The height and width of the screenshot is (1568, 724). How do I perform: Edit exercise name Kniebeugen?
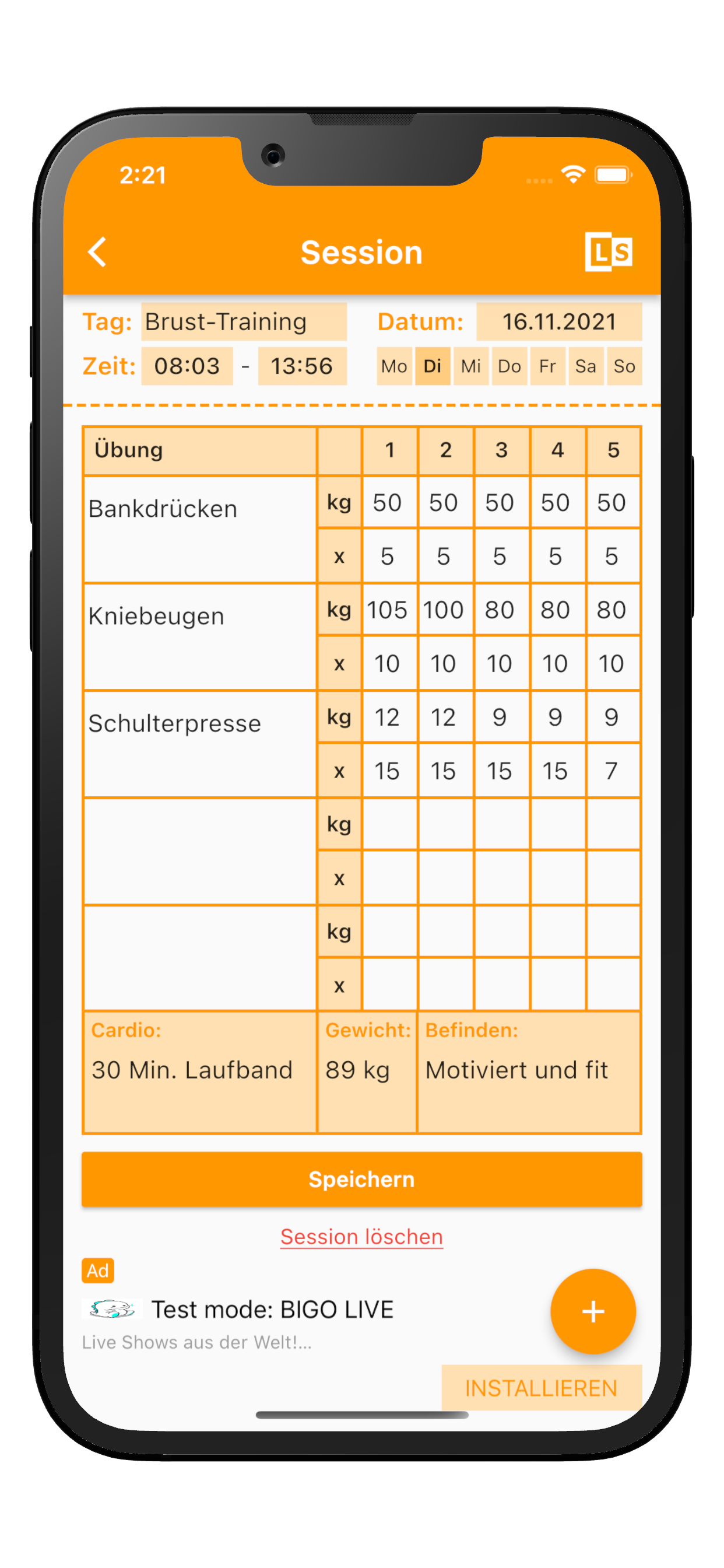[x=199, y=635]
